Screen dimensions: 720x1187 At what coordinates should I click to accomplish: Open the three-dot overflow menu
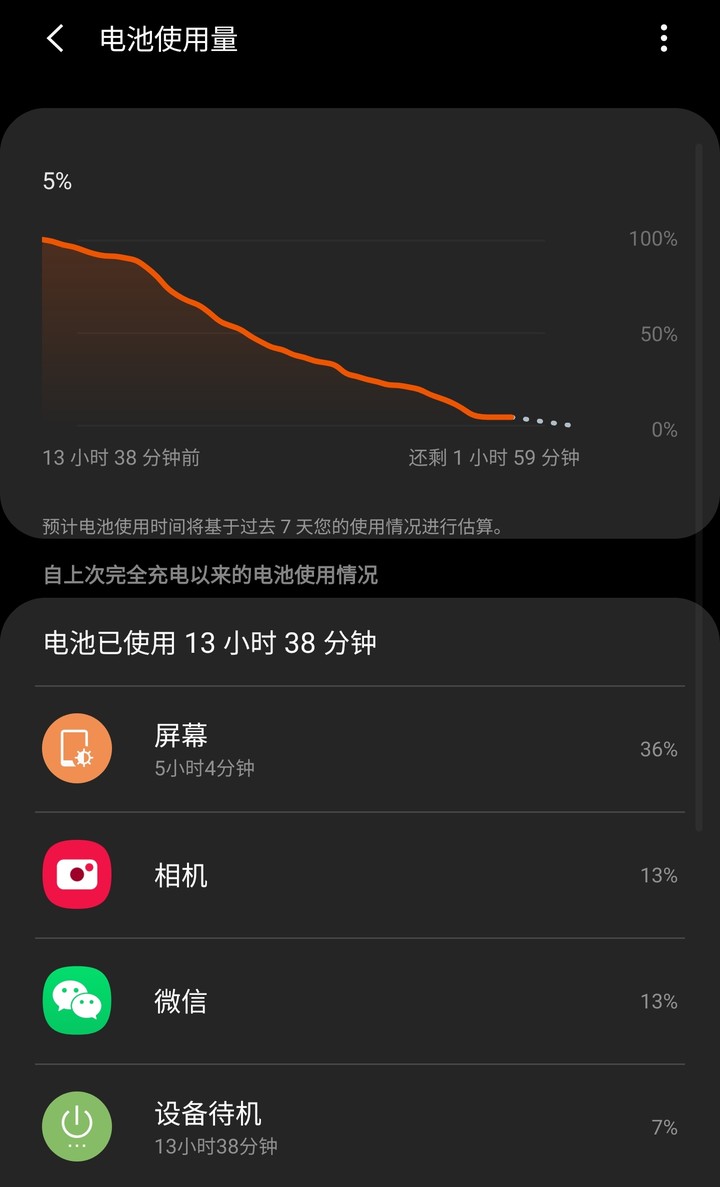(664, 39)
